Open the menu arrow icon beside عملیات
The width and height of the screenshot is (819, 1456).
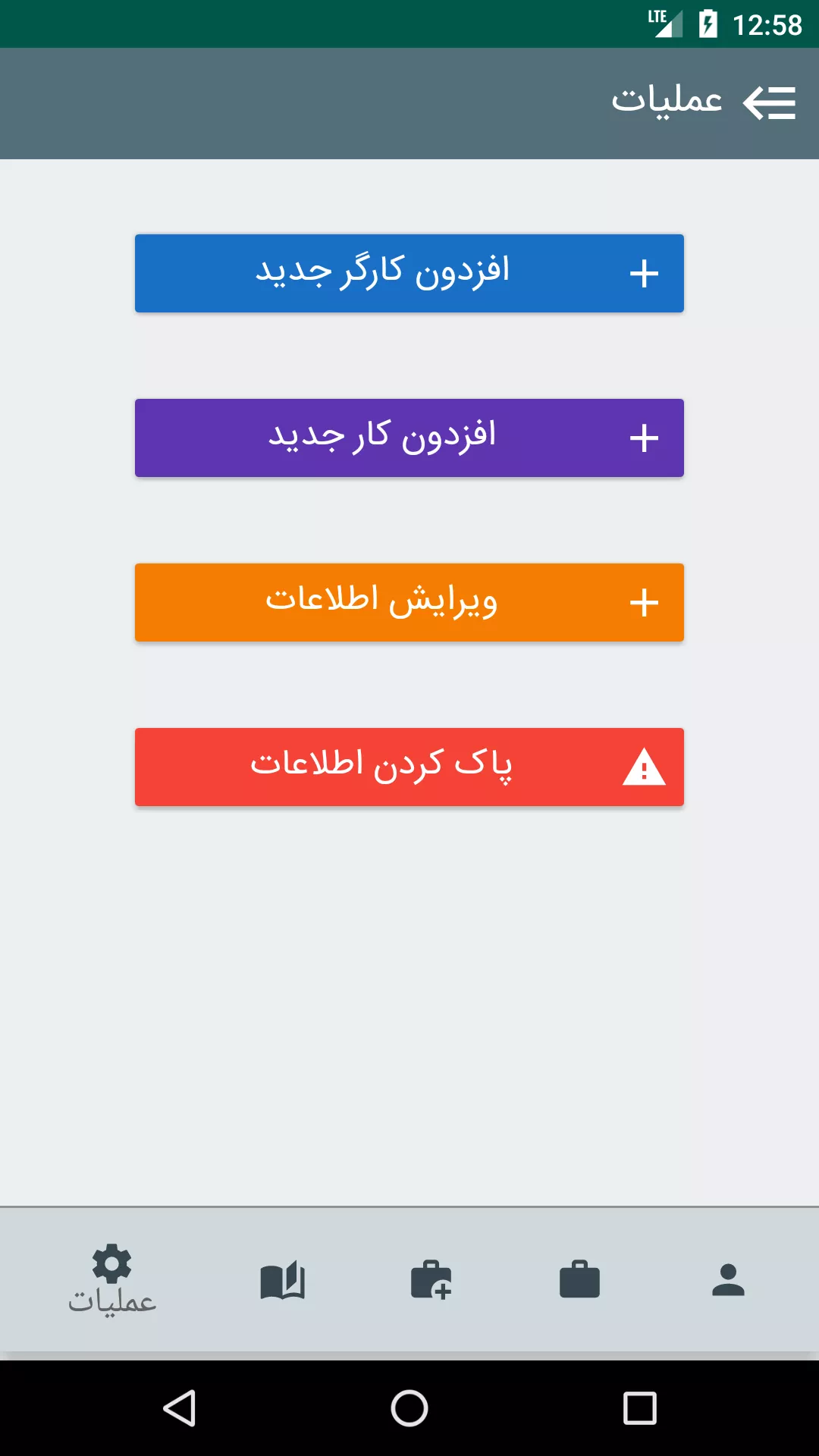pyautogui.click(x=769, y=103)
